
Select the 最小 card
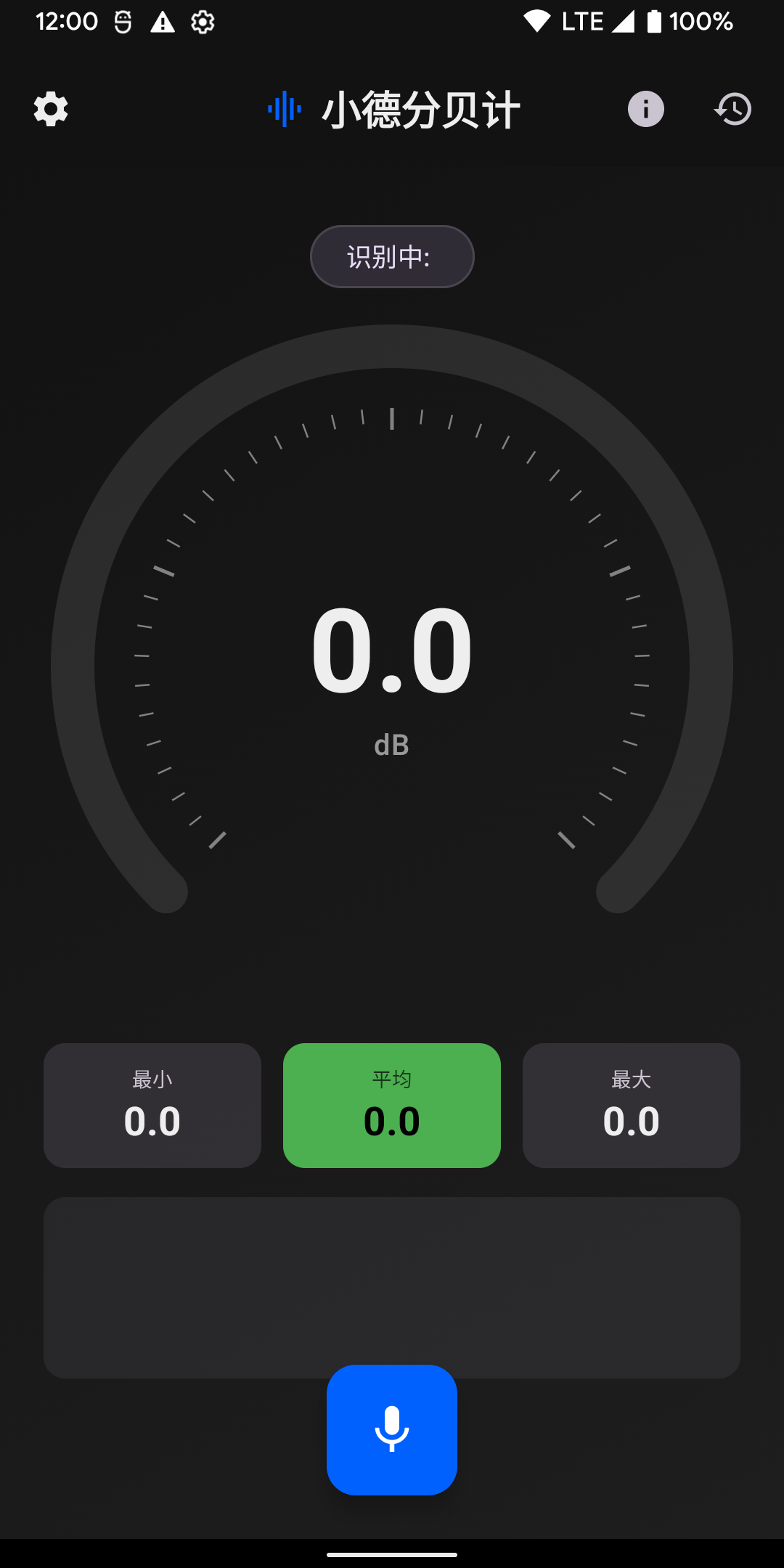click(152, 1105)
